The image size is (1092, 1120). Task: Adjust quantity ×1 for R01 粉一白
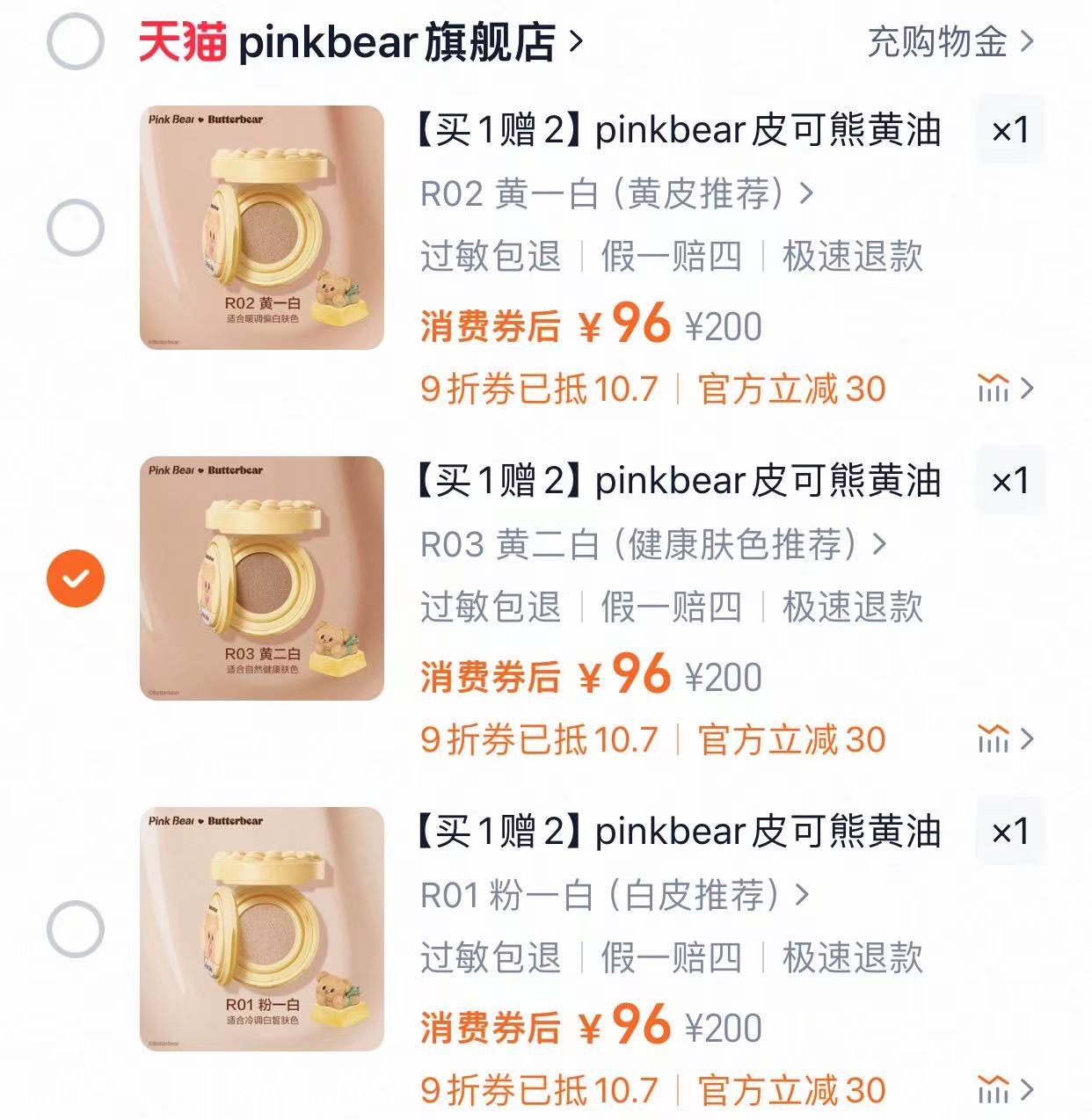pyautogui.click(x=1009, y=832)
